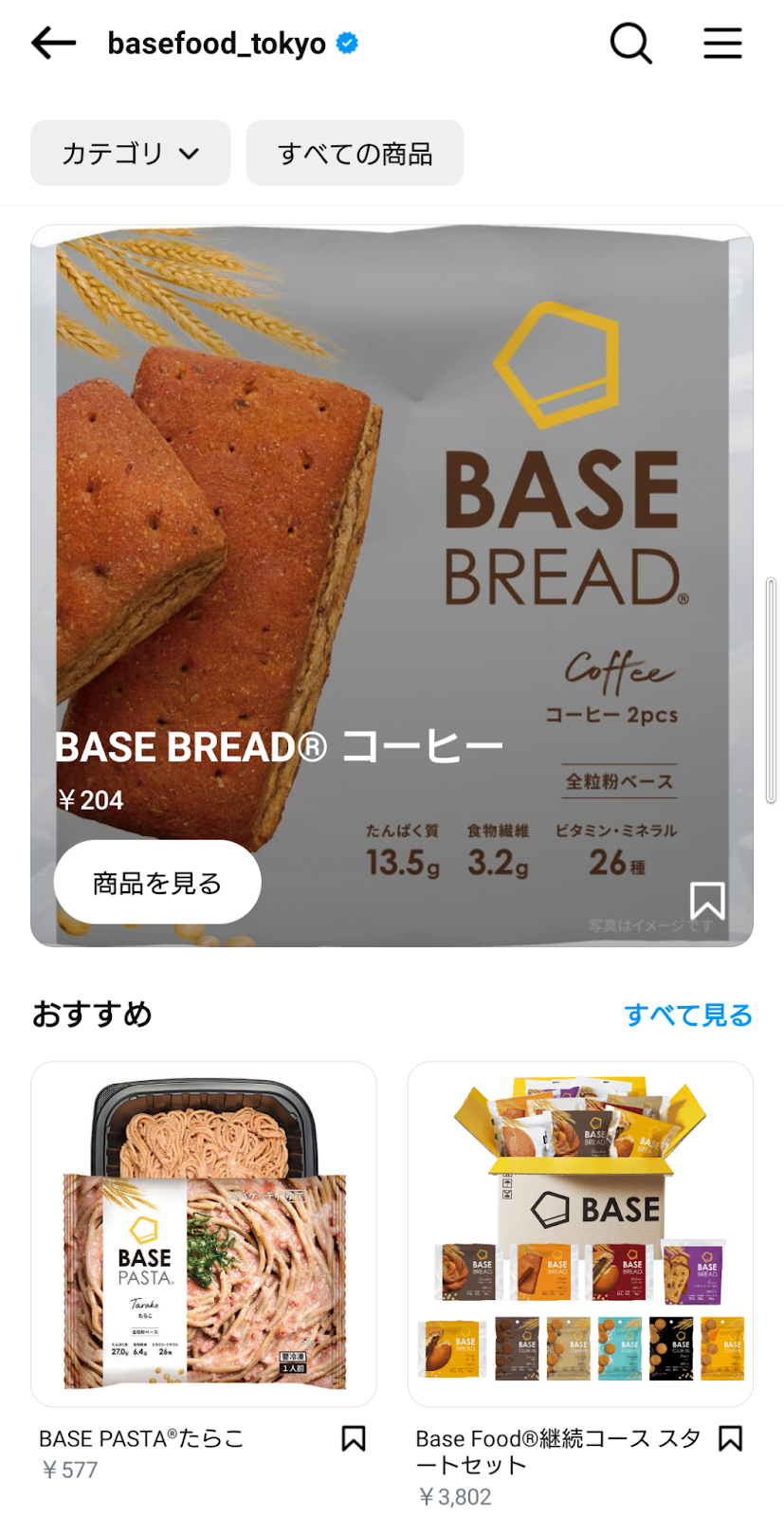
Task: Open Base Food 継続コース スタートセット card
Action: [x=580, y=1234]
